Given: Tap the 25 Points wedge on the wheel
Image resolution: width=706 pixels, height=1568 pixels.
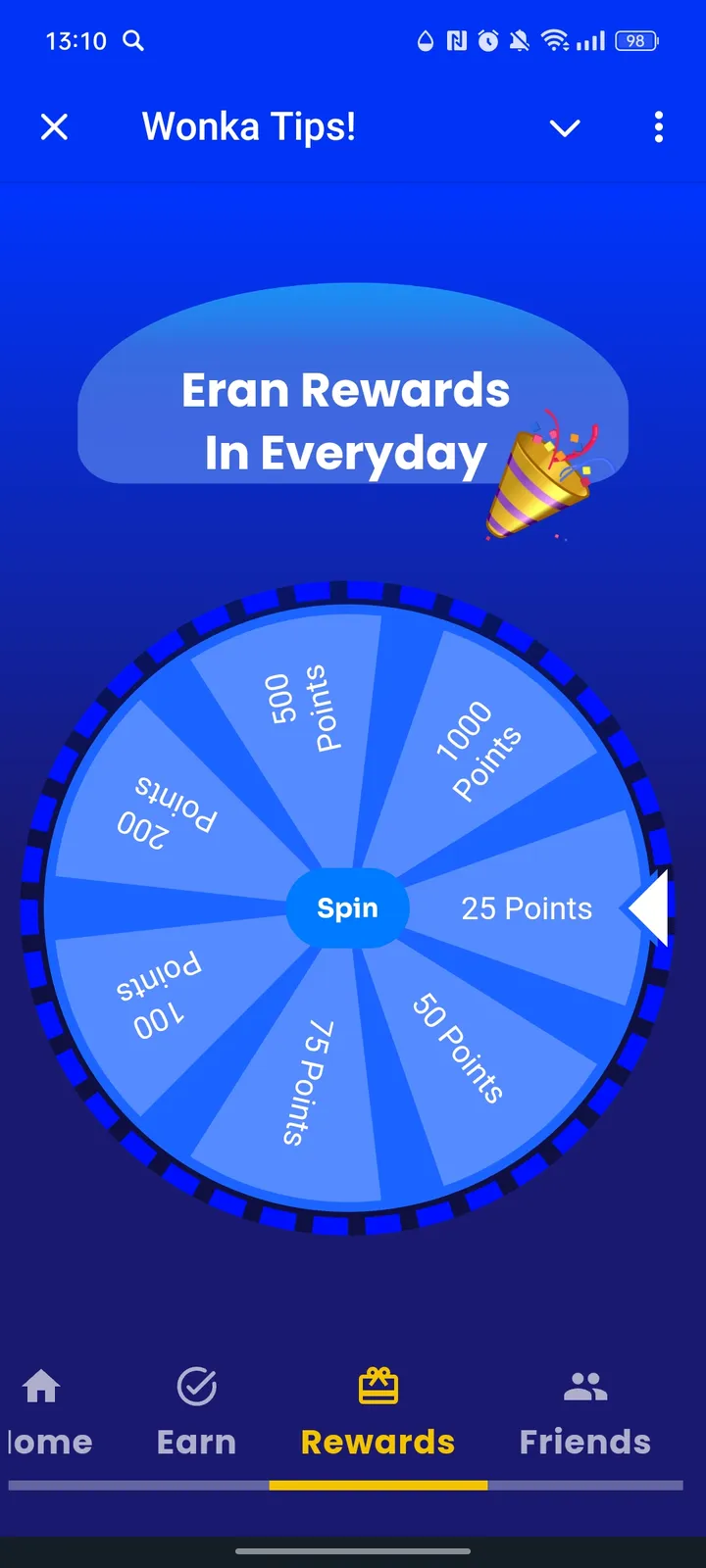Looking at the screenshot, I should click(x=527, y=908).
